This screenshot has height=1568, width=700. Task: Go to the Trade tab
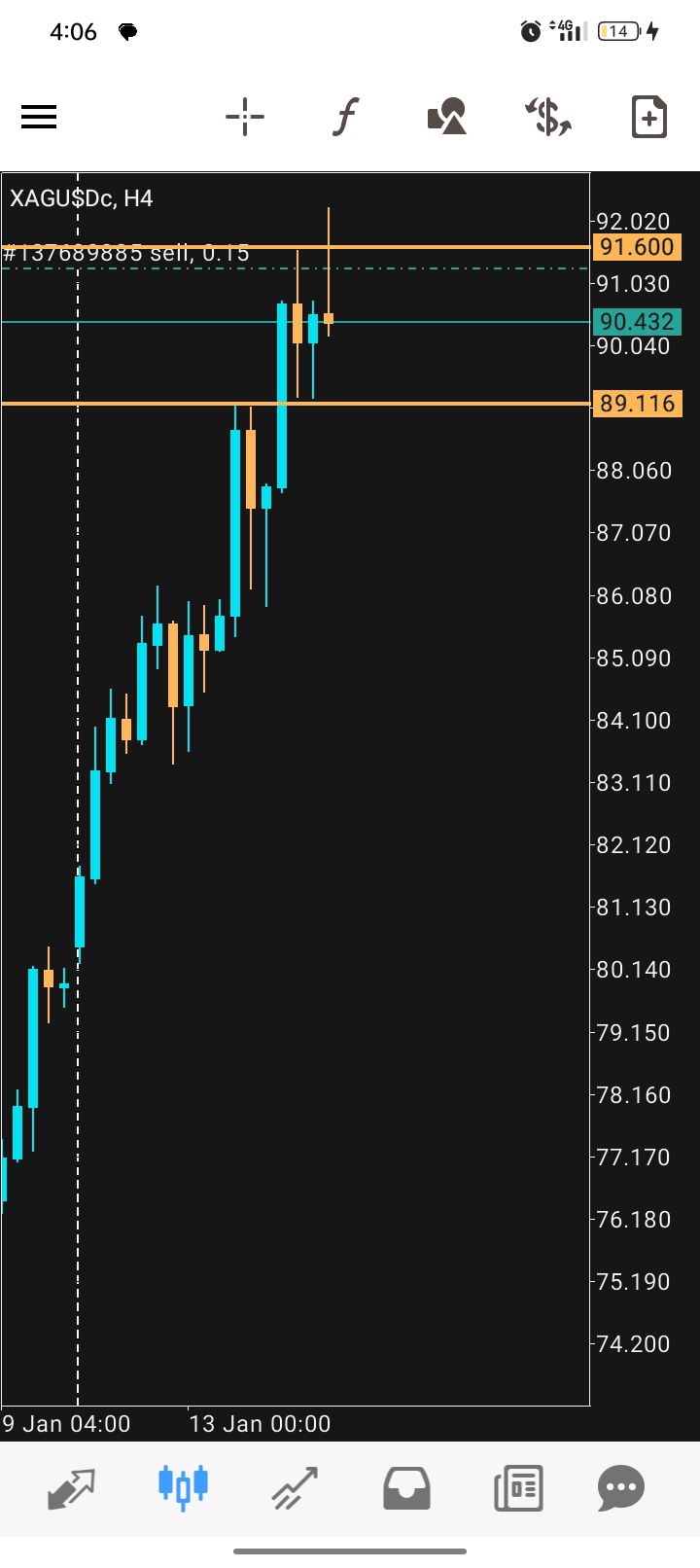(295, 1488)
